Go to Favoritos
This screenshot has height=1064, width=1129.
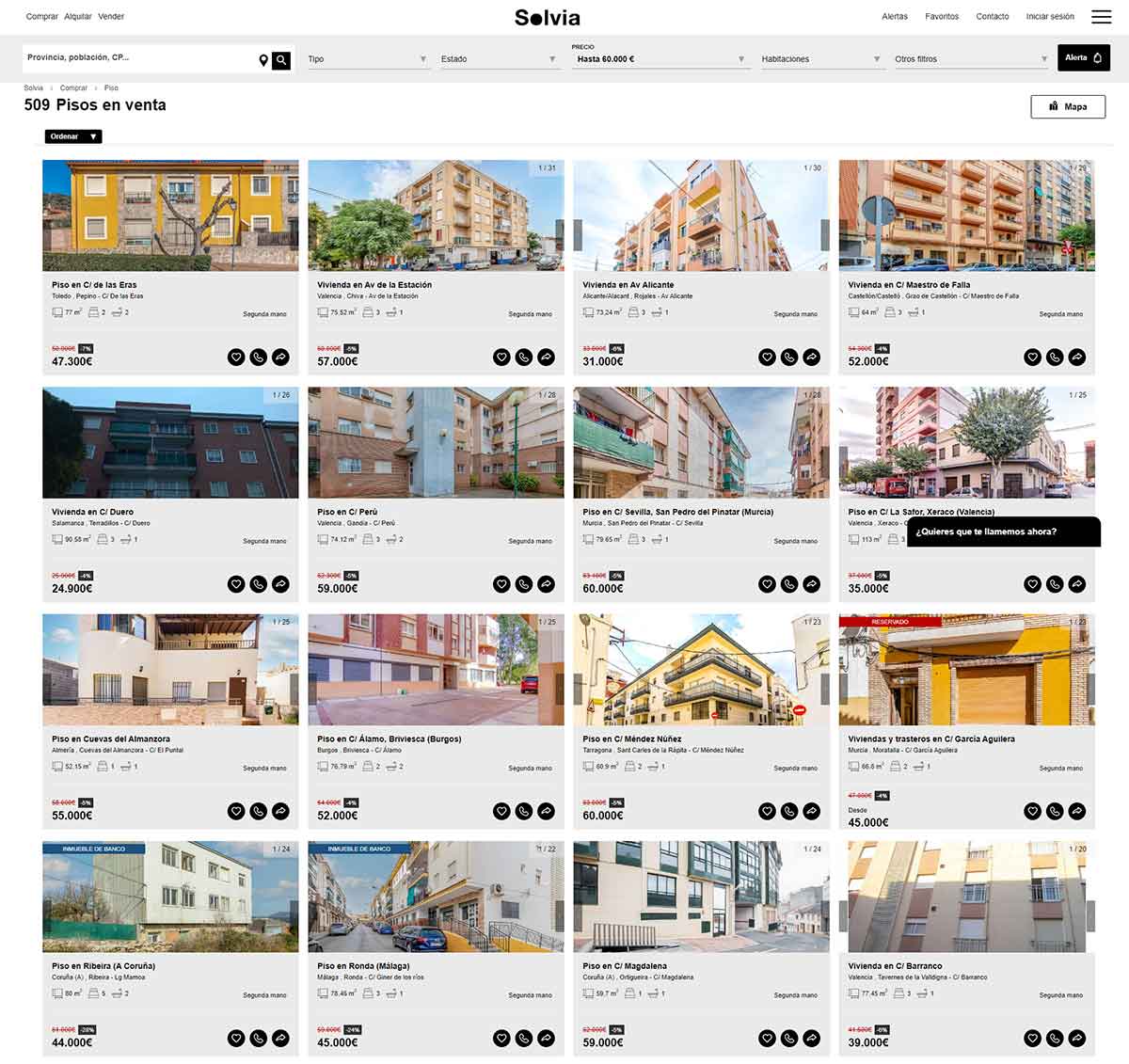coord(941,16)
